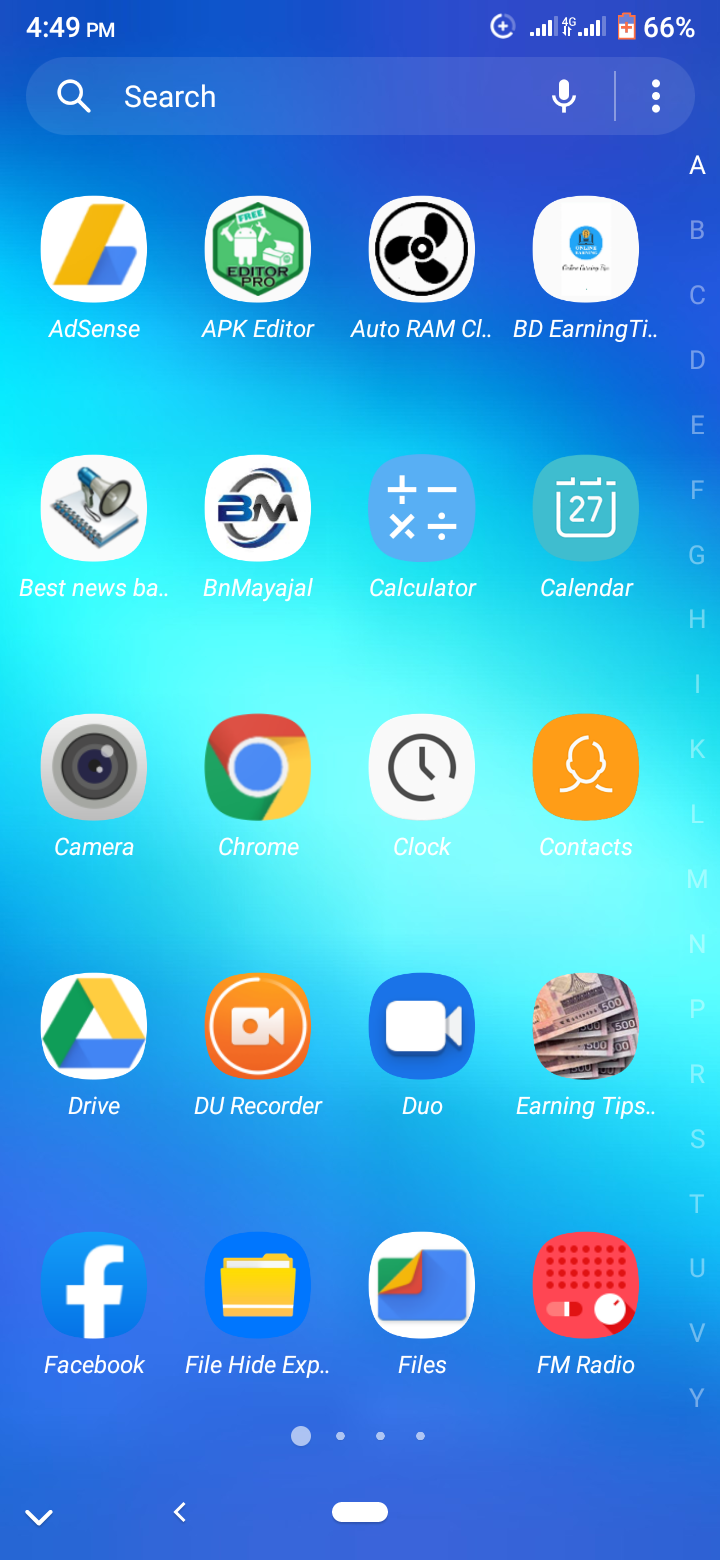Start voice search with the microphone
Viewport: 720px width, 1560px height.
point(564,97)
